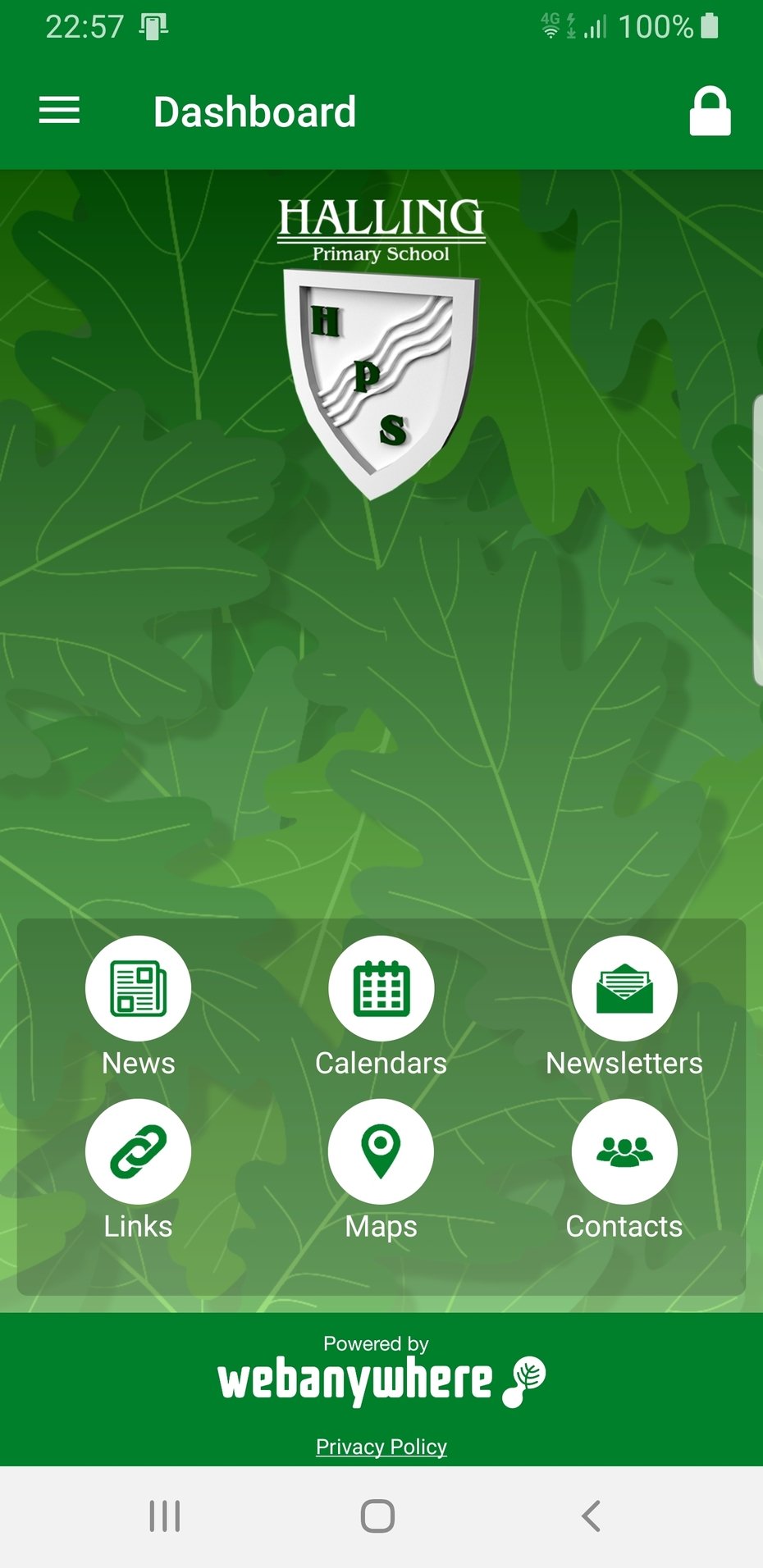Show Maps
763x1568 pixels.
[x=381, y=1151]
